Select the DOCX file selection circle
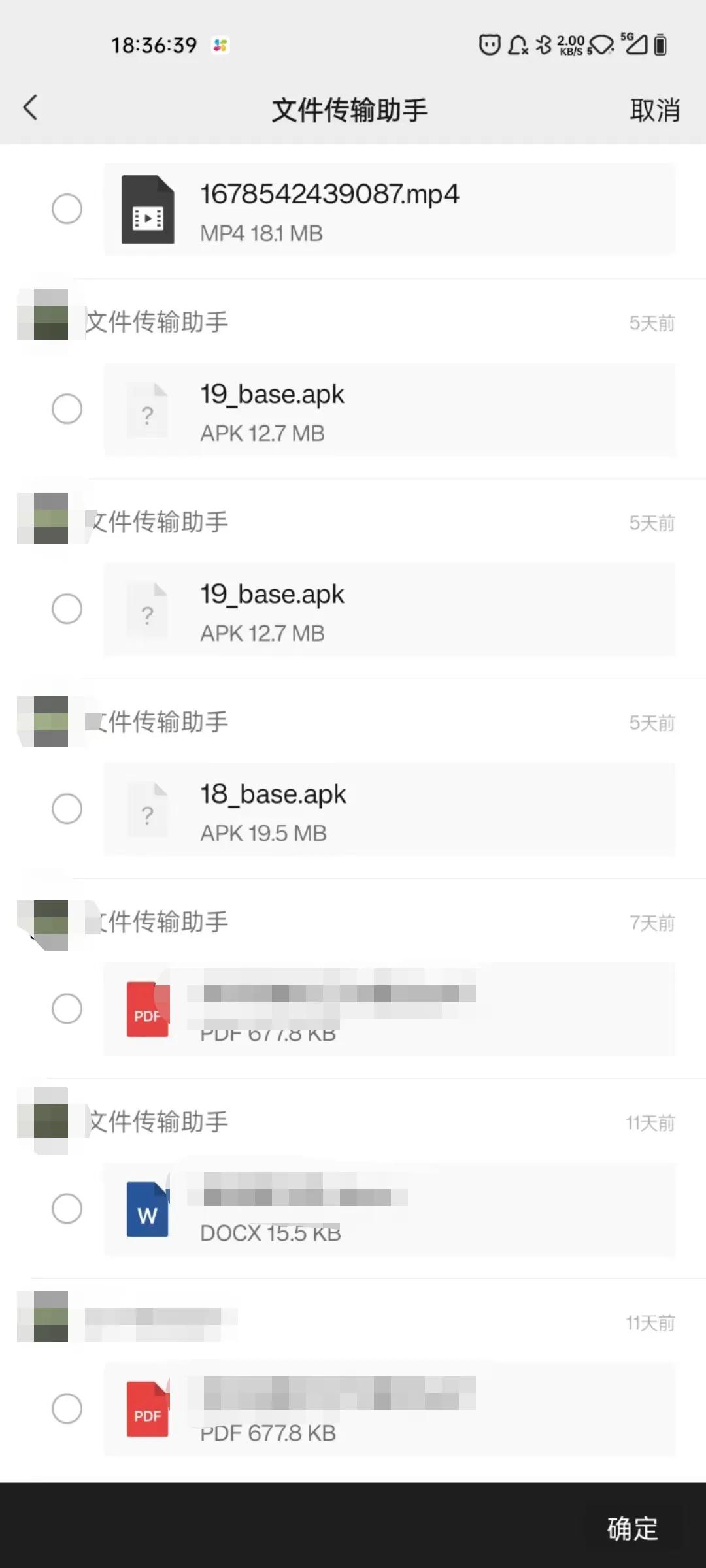Screen dimensions: 706x1568 [67, 1209]
